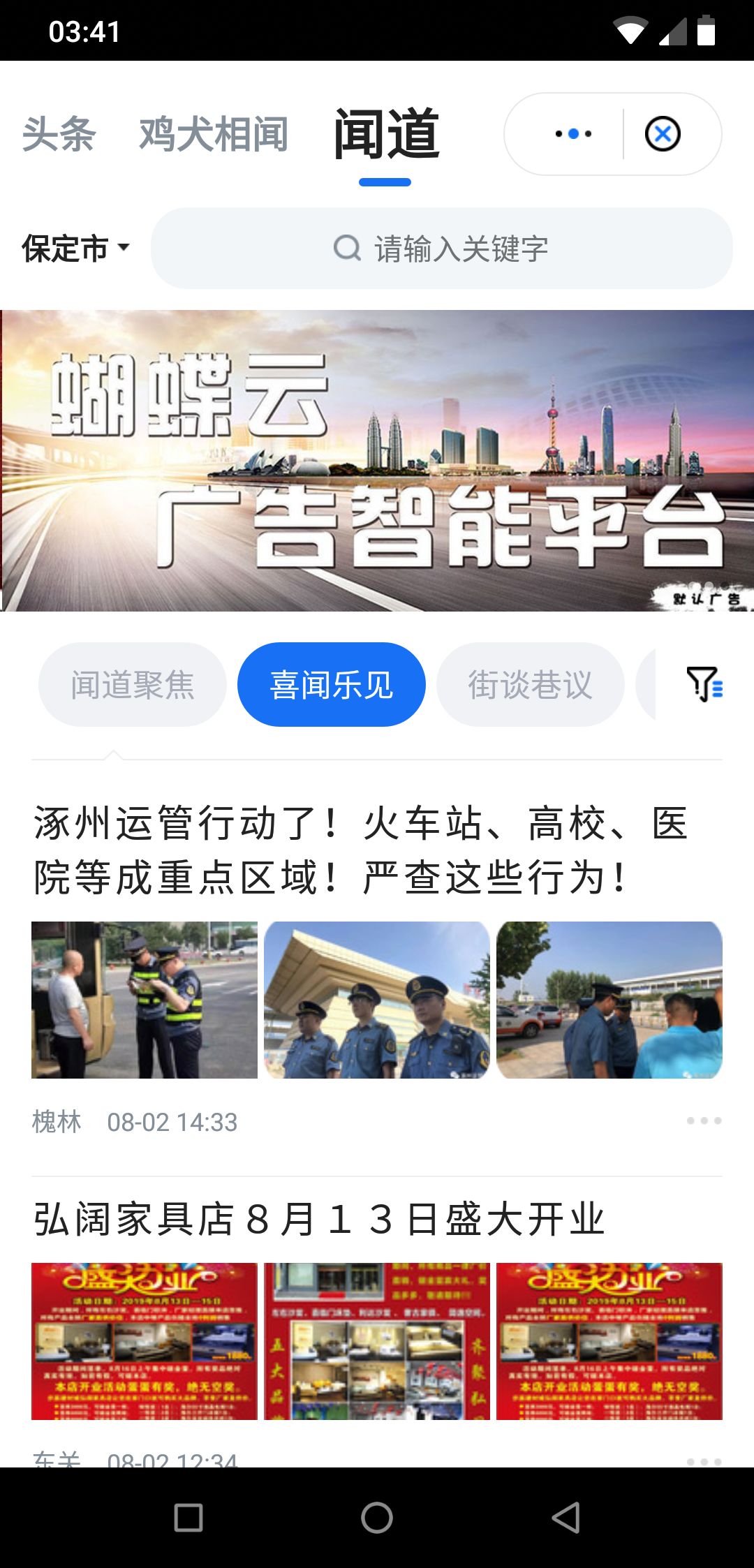Switch to the 鸡犬相闻 tab
Screen dimensions: 754x1568
214,134
